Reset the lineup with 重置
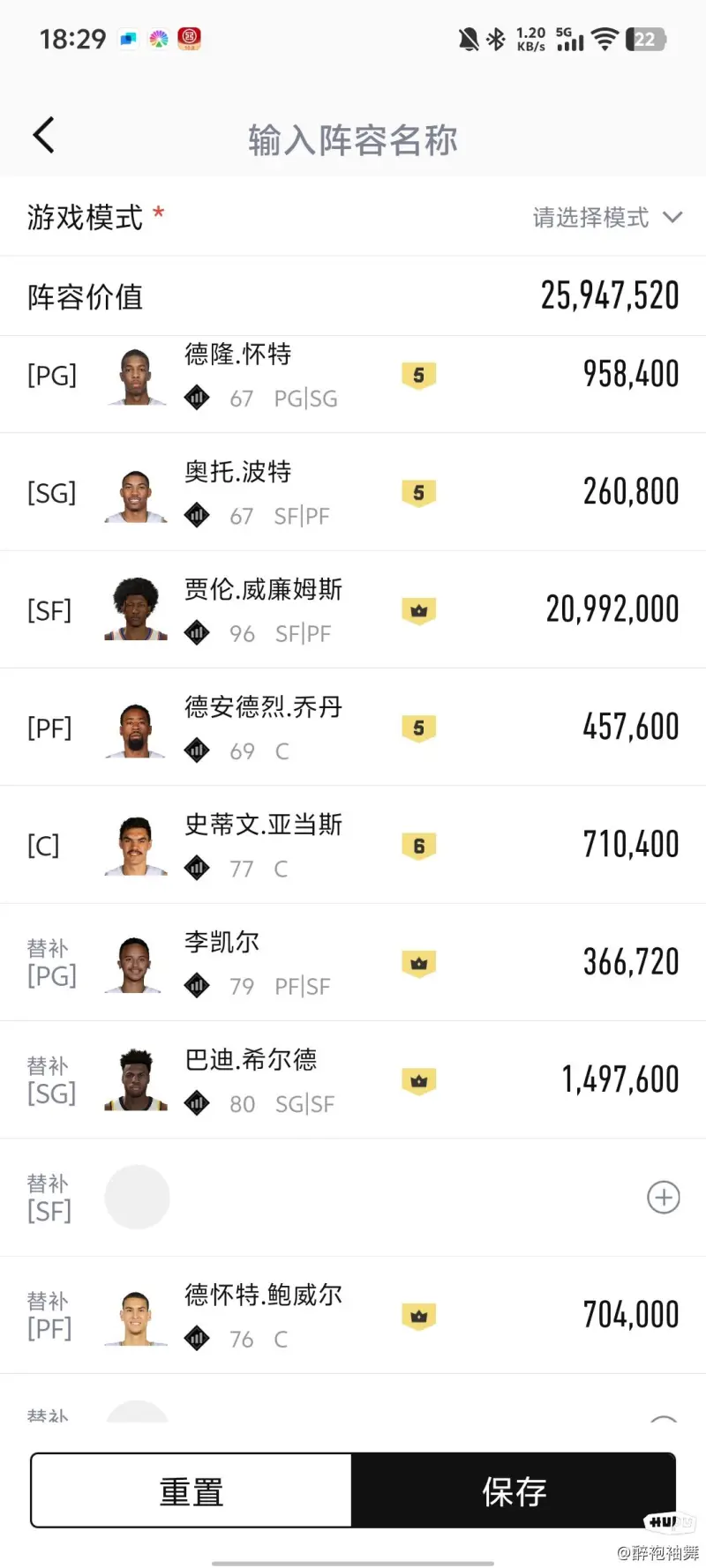 coord(192,1490)
